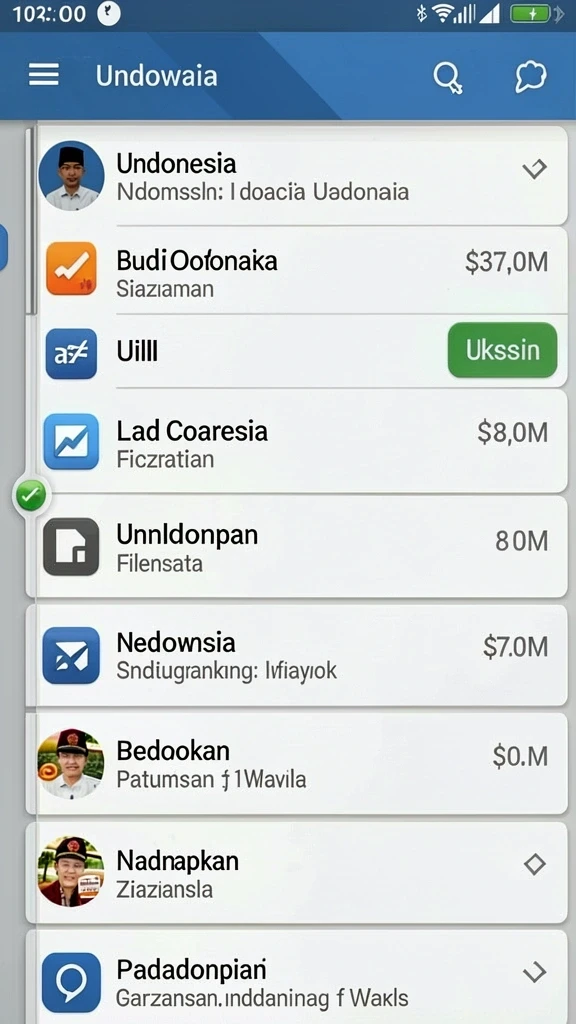View the Bedookan entry
Viewport: 576px width, 1024px height.
[x=296, y=763]
